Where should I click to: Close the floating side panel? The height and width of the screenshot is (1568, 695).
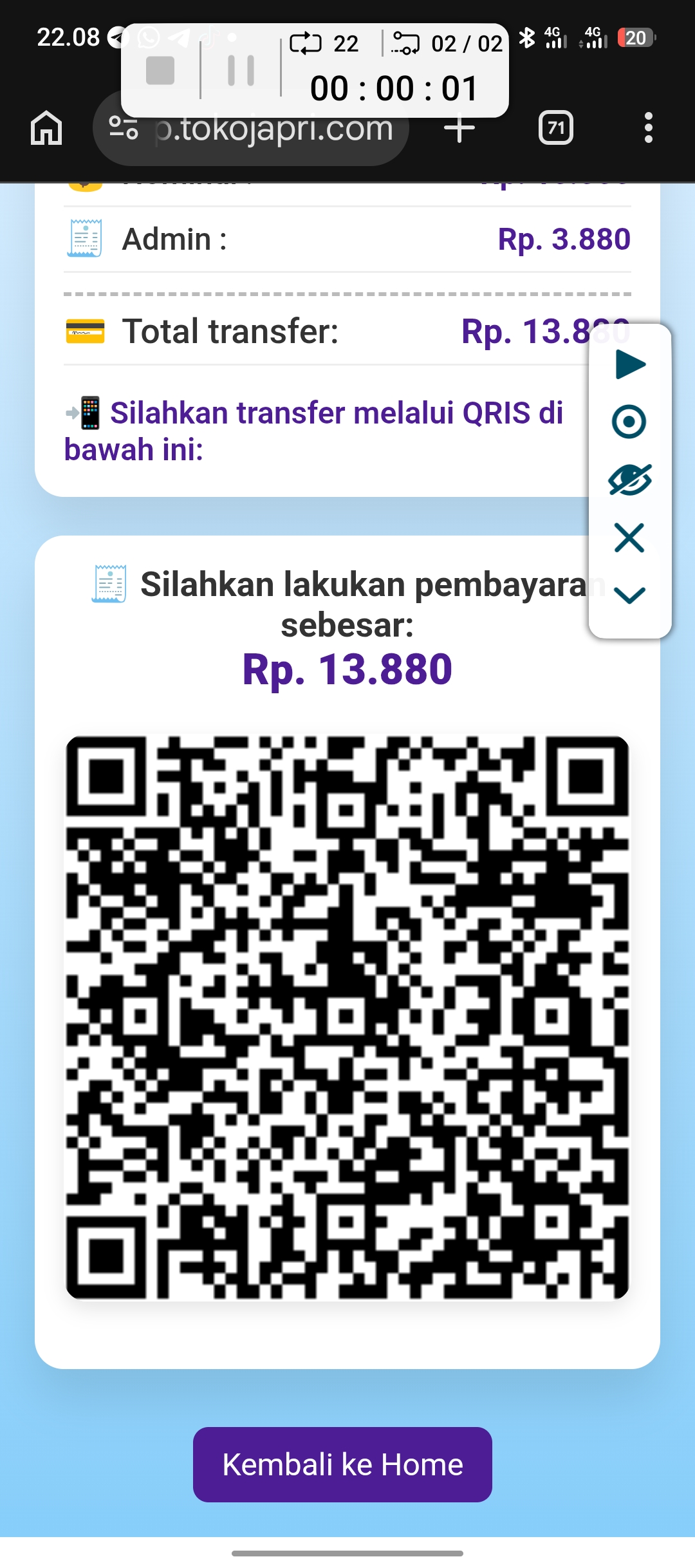629,538
